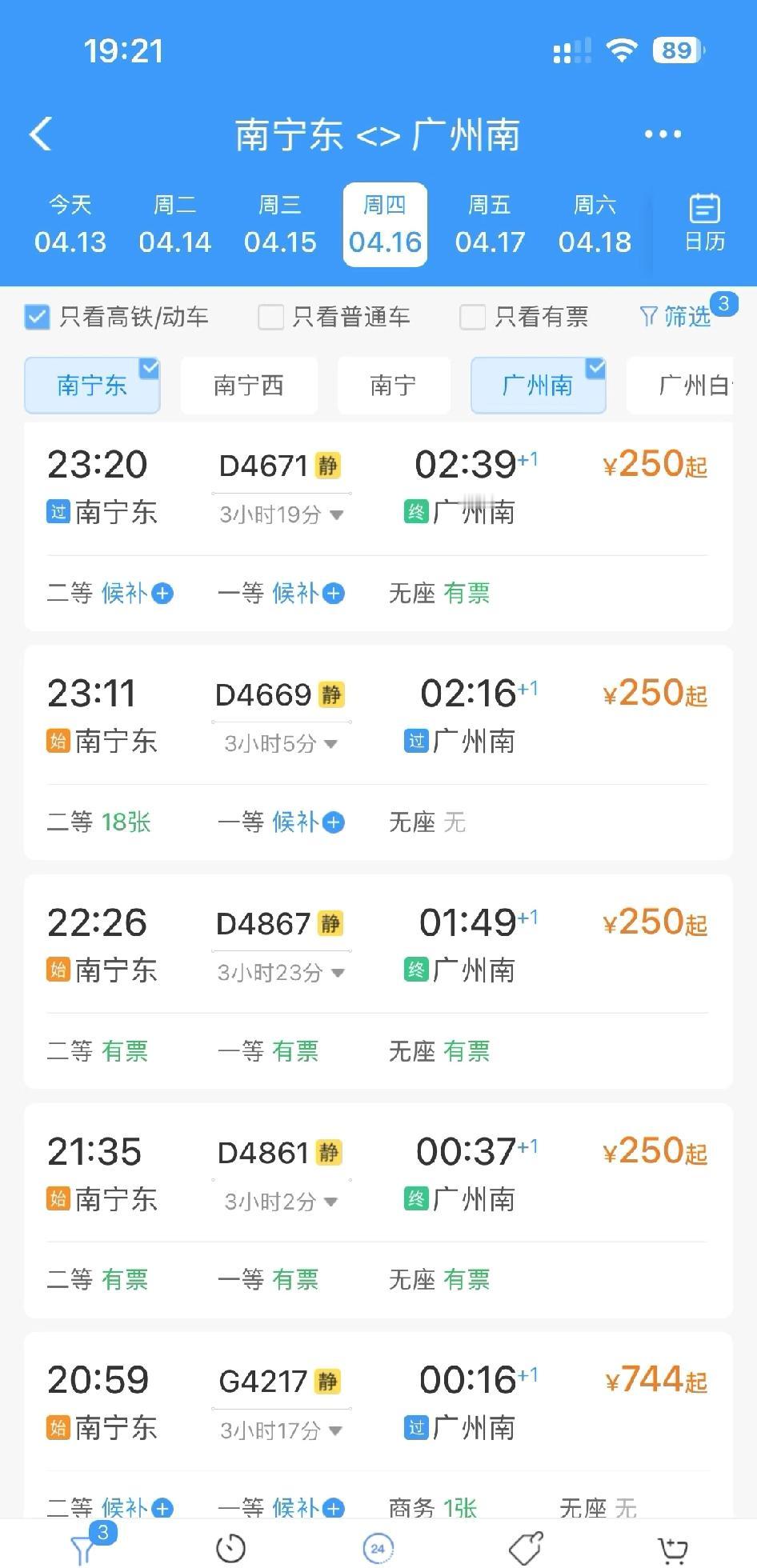Enable the 只看普通车 checkbox
757x1568 pixels.
(x=270, y=317)
